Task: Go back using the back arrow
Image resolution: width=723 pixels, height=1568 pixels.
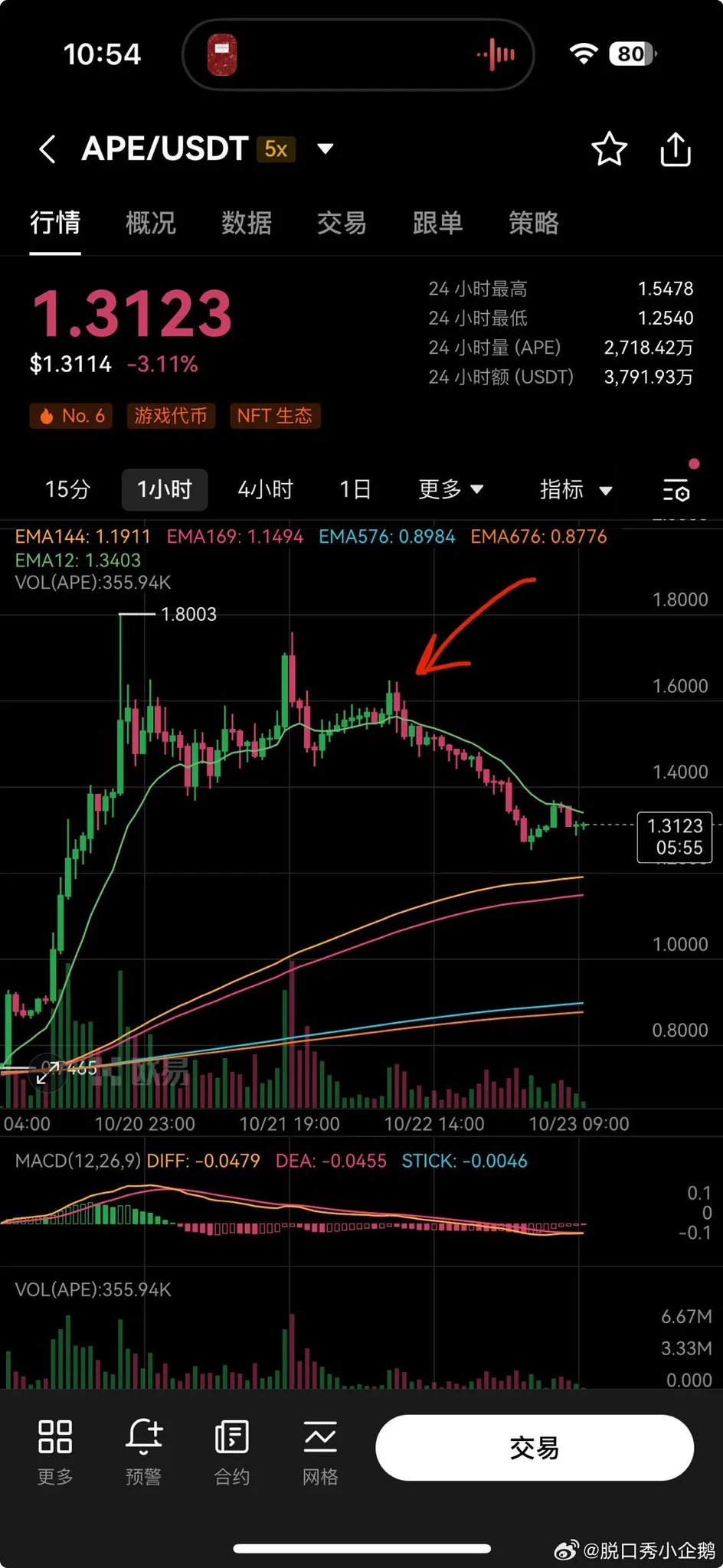Action: pyautogui.click(x=47, y=149)
